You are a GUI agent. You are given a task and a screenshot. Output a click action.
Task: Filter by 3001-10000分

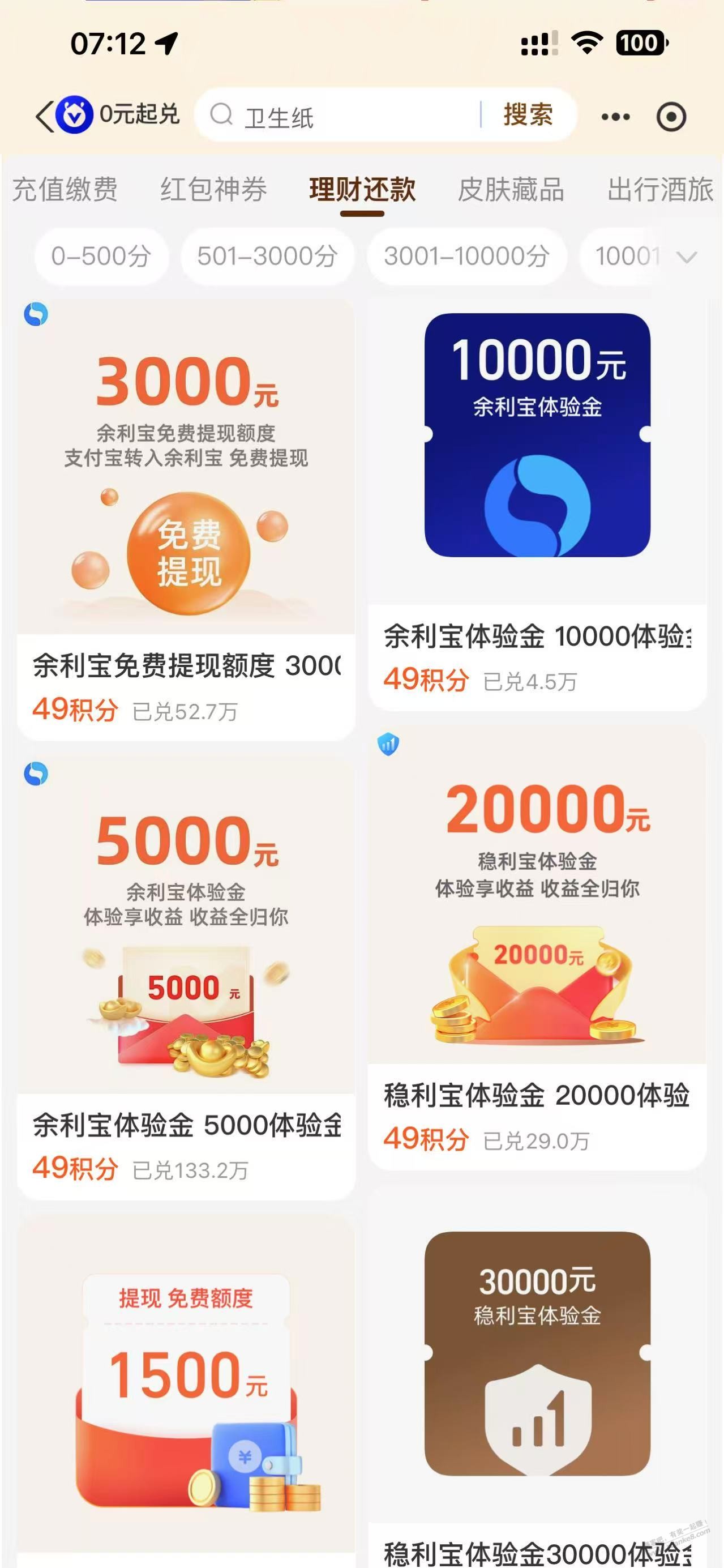(x=466, y=257)
